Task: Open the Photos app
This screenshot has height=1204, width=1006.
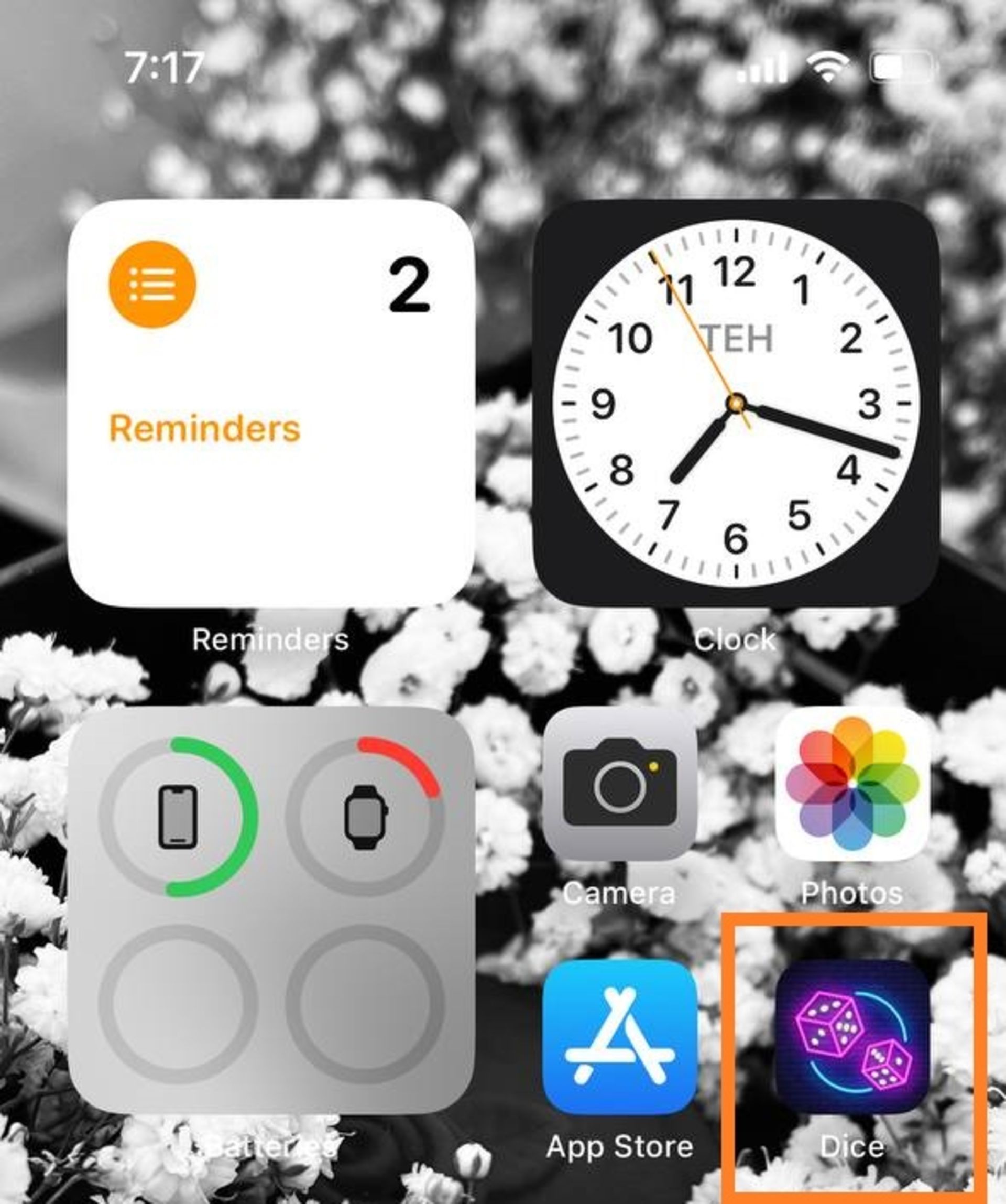Action: 852,784
